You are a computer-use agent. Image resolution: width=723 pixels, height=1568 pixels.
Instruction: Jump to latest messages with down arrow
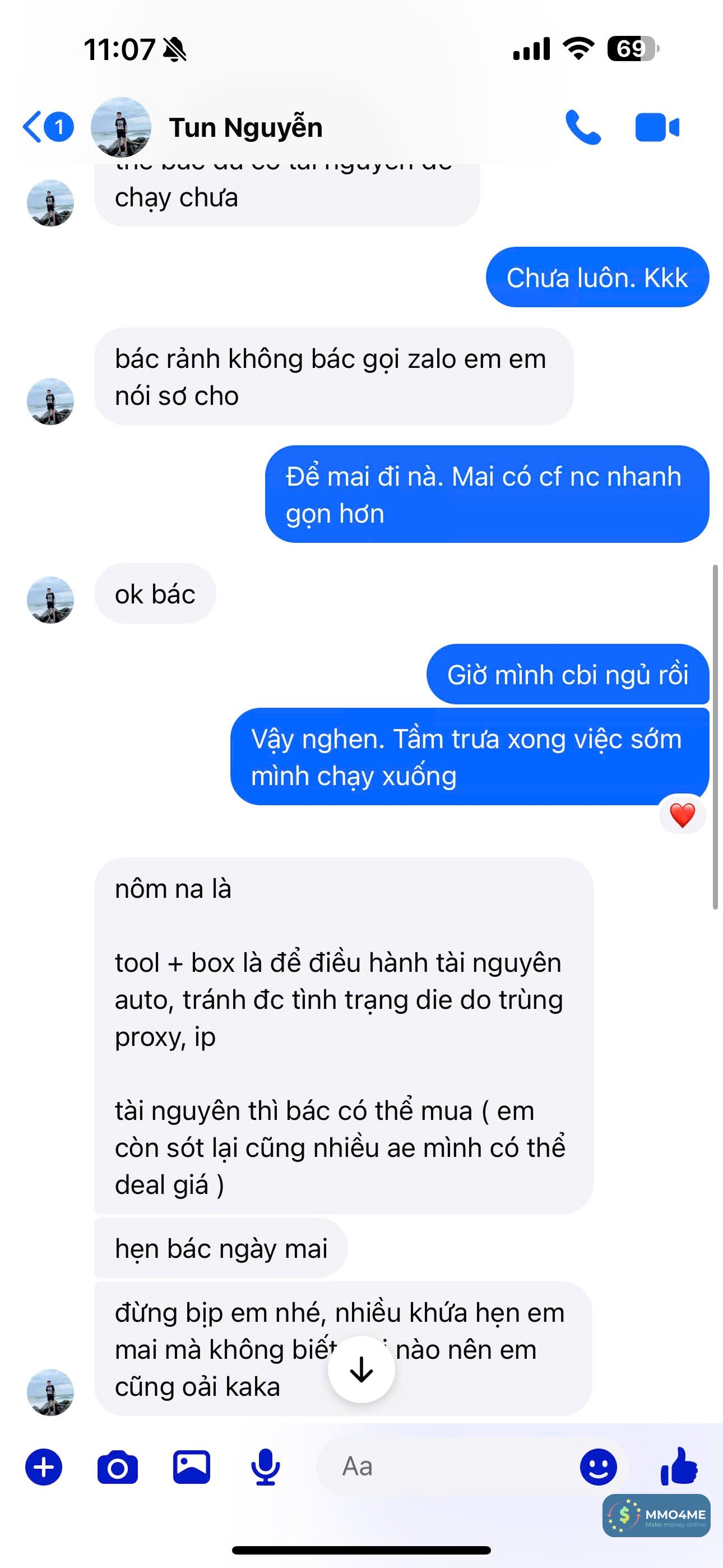coord(361,1369)
